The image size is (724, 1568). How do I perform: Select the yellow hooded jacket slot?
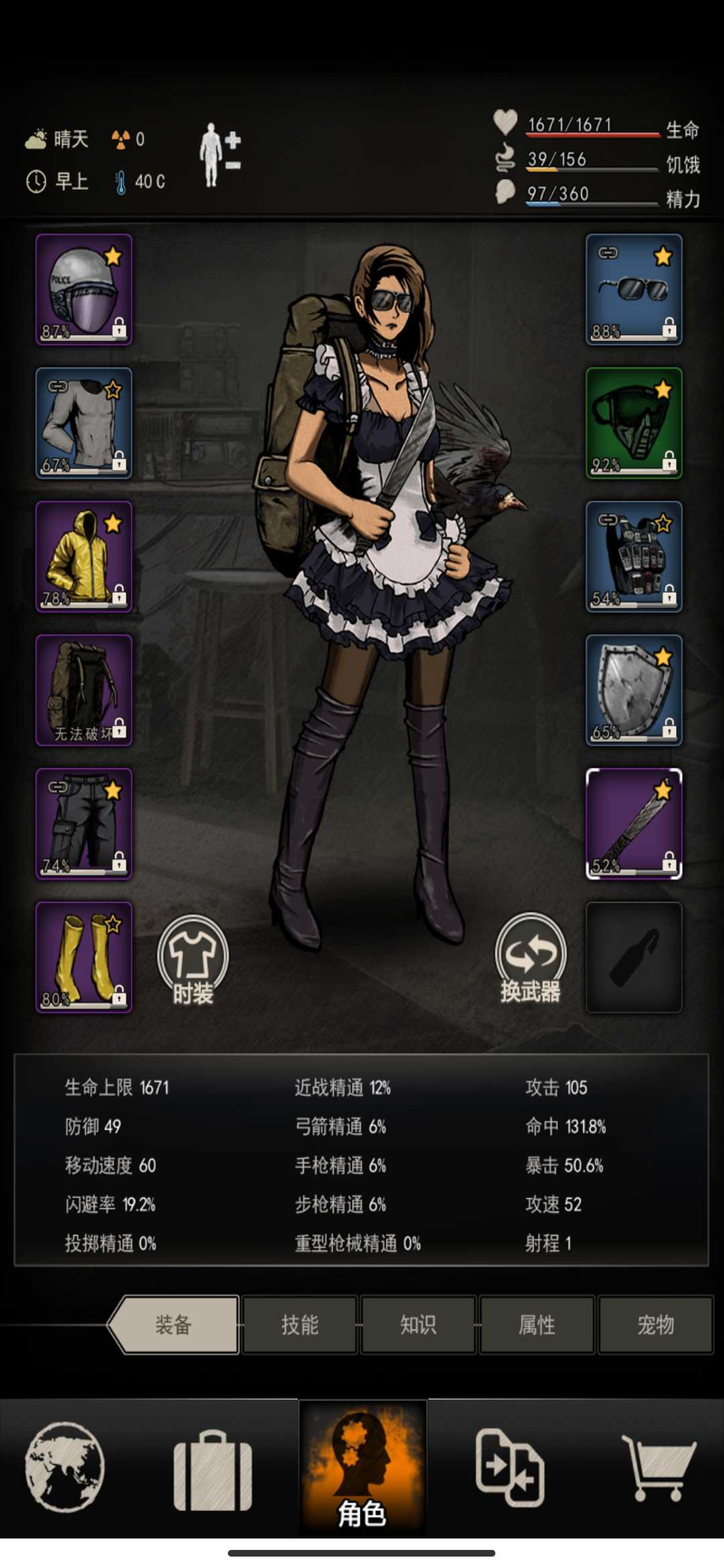coord(84,556)
